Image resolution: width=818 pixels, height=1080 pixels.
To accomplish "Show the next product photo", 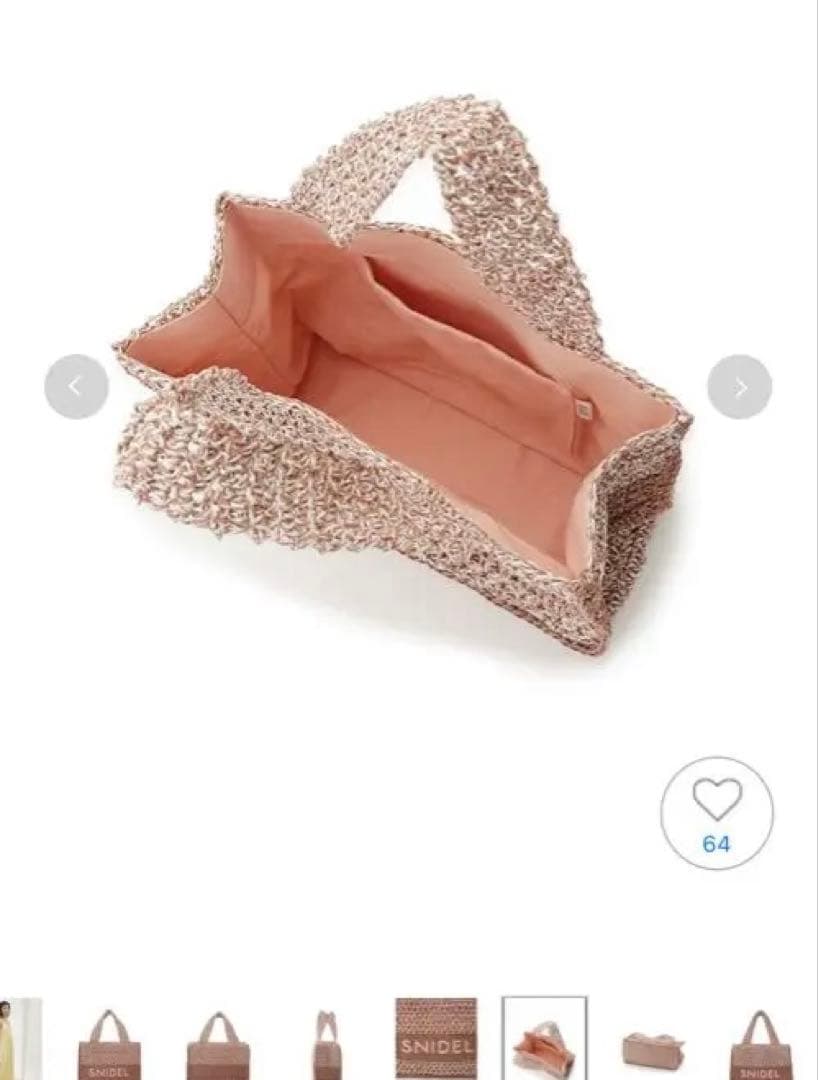I will click(x=739, y=387).
